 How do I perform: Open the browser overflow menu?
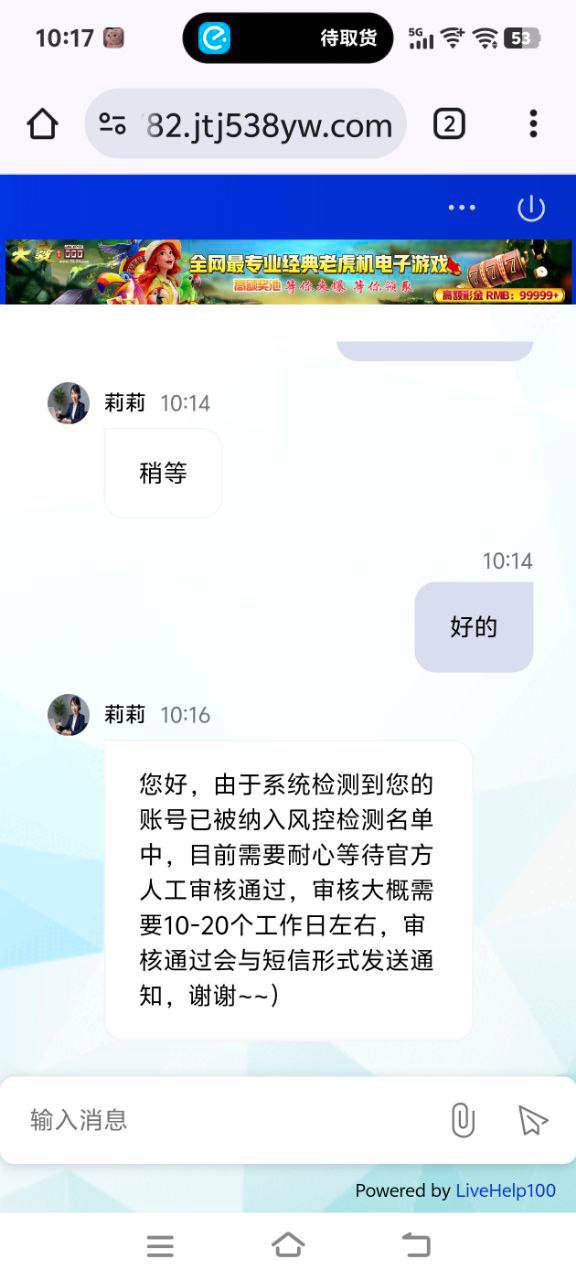click(x=533, y=124)
